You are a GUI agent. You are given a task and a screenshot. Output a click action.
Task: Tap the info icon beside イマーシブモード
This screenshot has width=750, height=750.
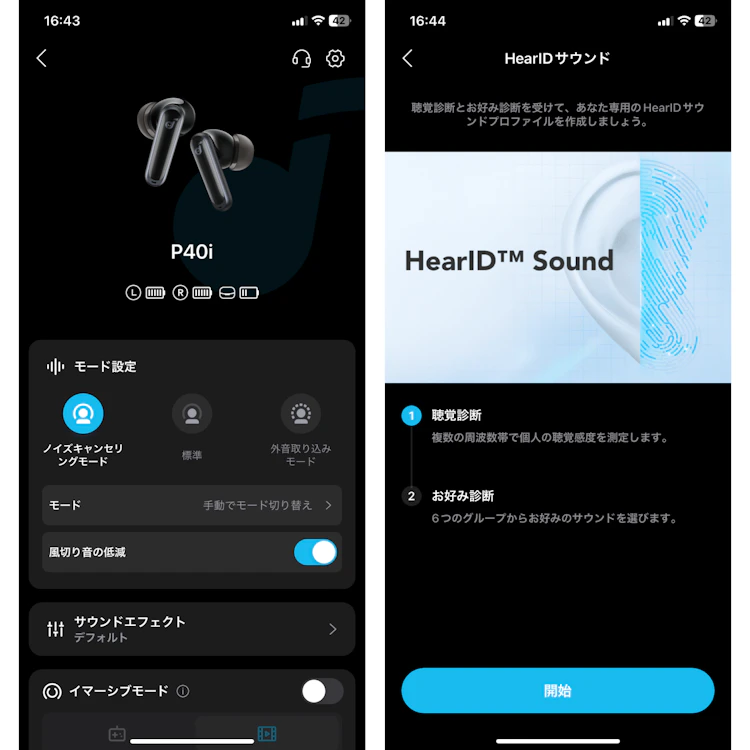183,691
